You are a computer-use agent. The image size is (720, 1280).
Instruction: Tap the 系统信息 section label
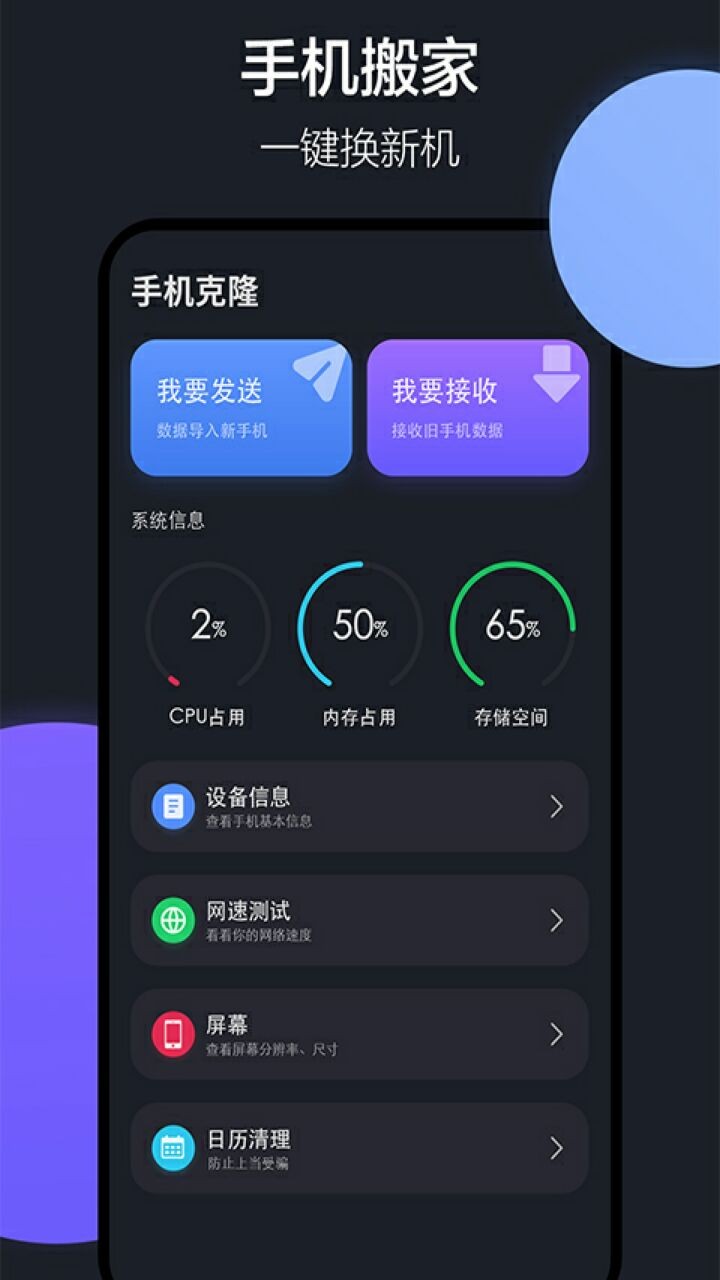(x=167, y=520)
